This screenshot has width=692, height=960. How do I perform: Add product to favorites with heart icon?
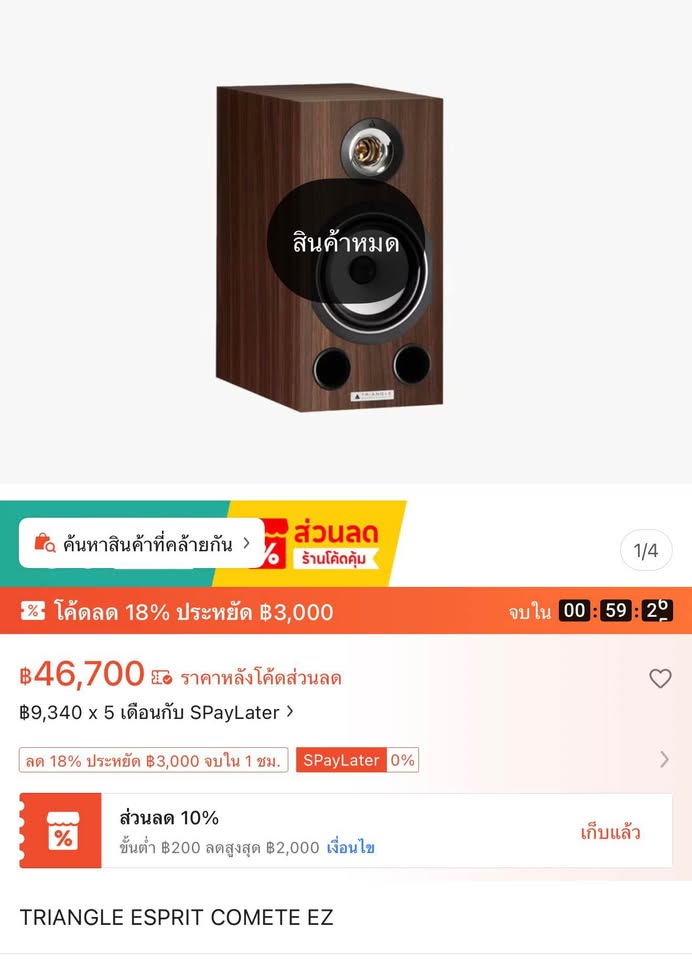click(x=660, y=678)
